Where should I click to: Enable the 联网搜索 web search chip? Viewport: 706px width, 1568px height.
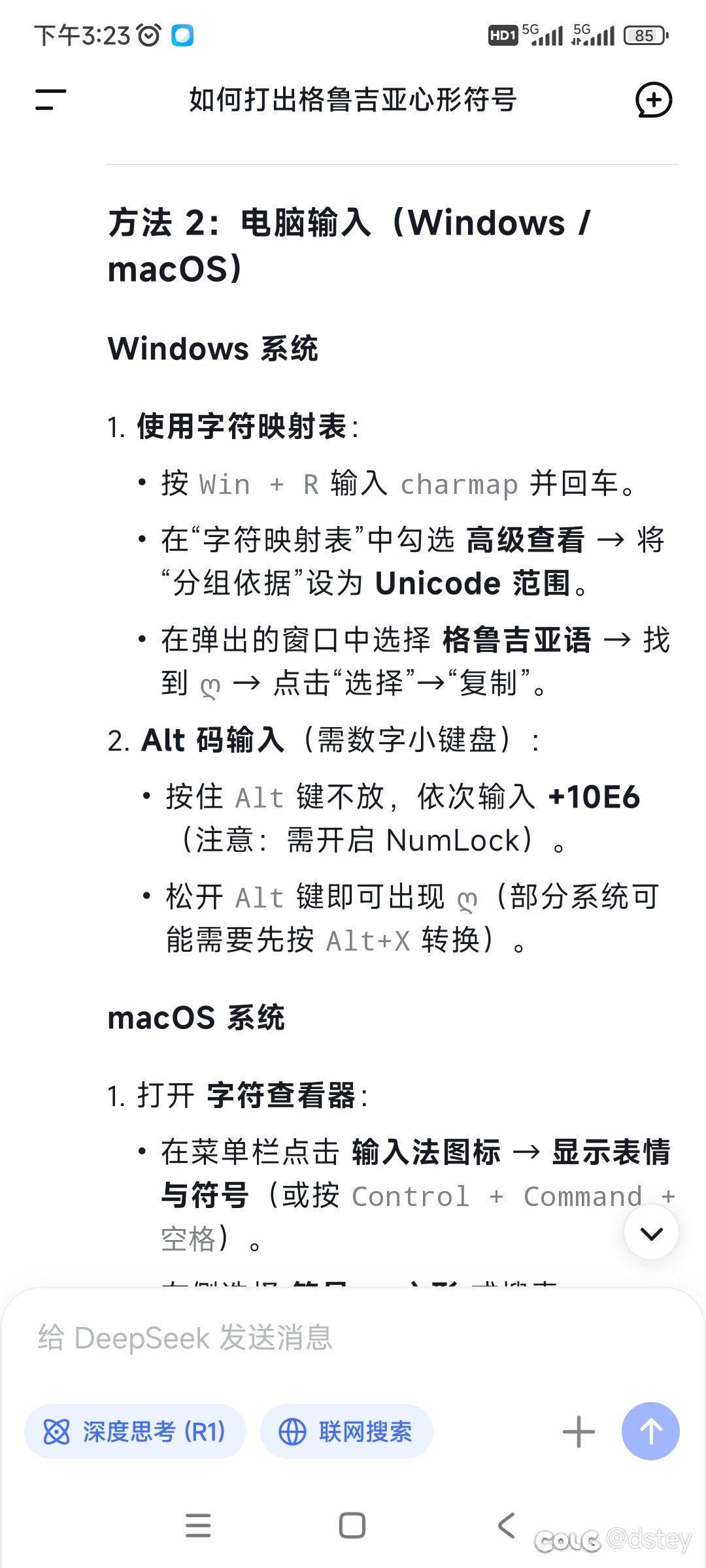point(346,1431)
